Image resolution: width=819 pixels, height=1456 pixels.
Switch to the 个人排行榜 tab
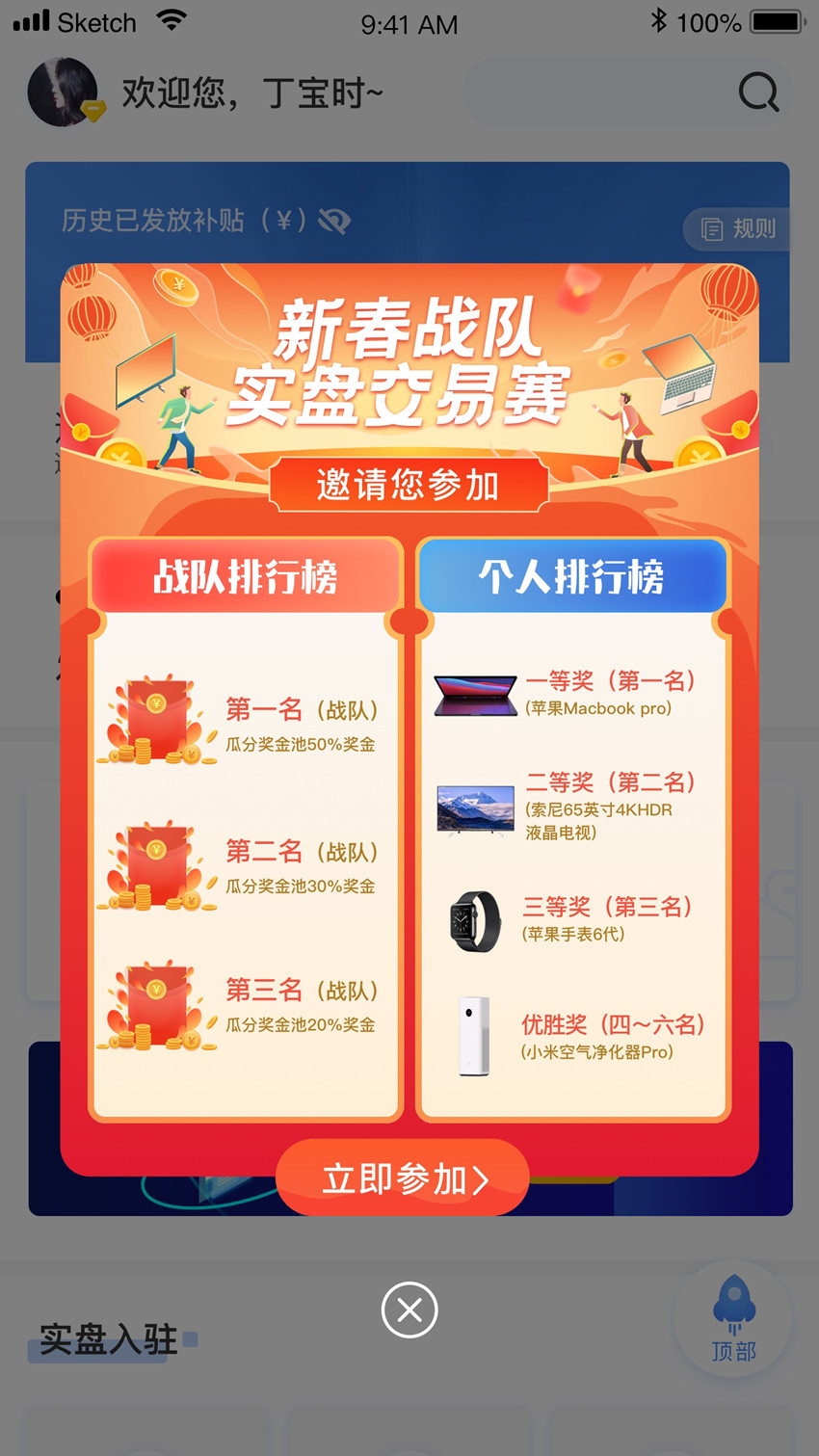click(572, 577)
